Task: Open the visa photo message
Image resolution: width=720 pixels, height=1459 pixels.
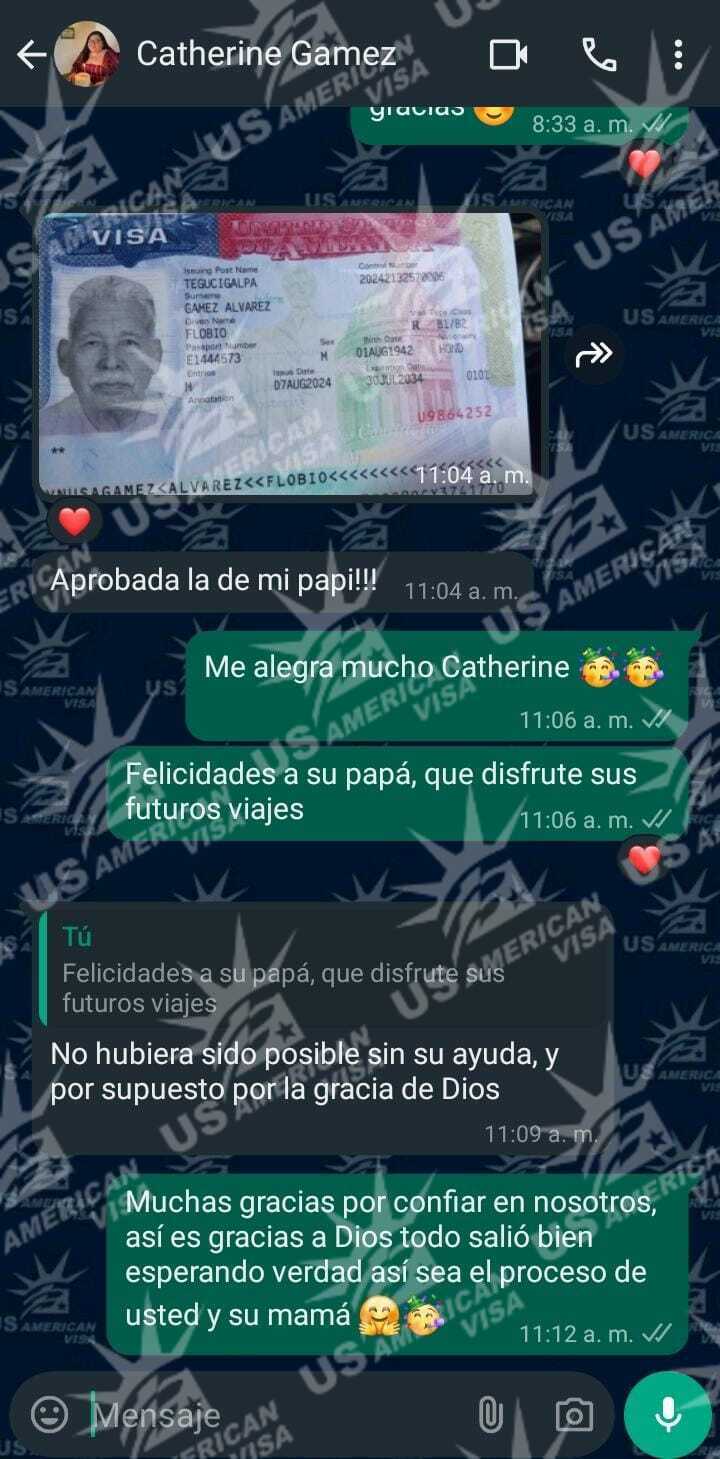Action: click(288, 352)
